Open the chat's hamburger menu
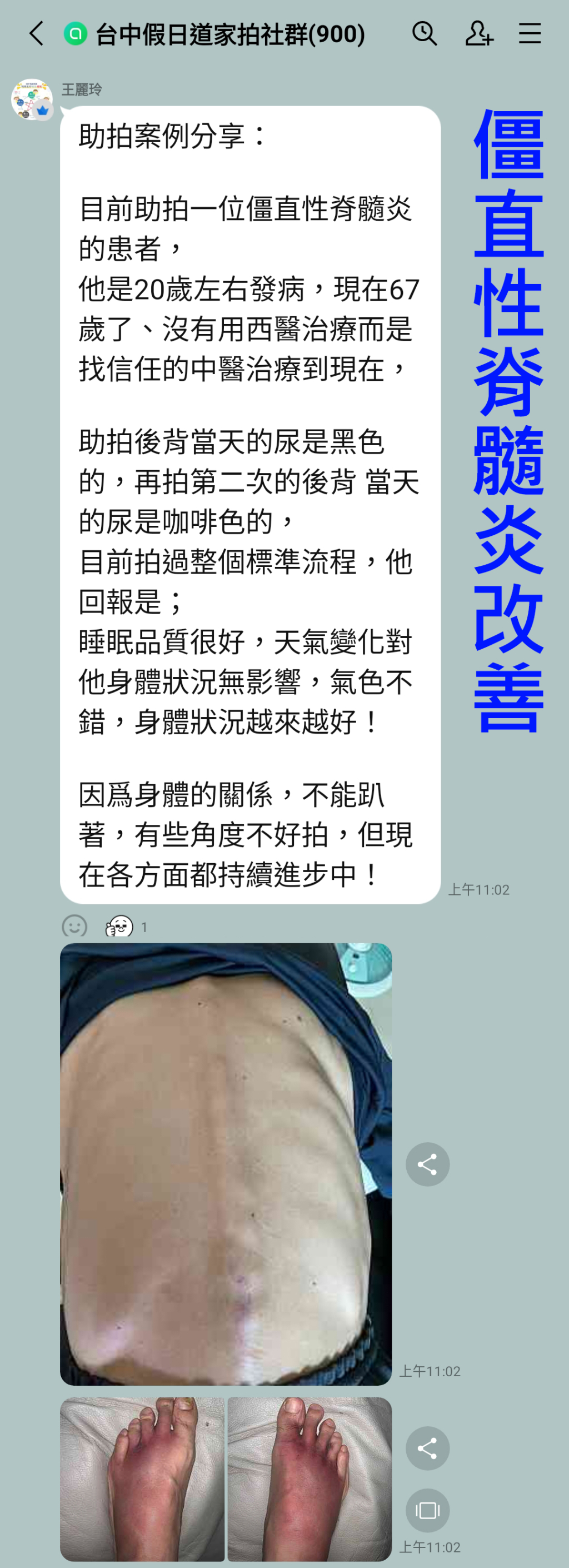 (x=530, y=33)
